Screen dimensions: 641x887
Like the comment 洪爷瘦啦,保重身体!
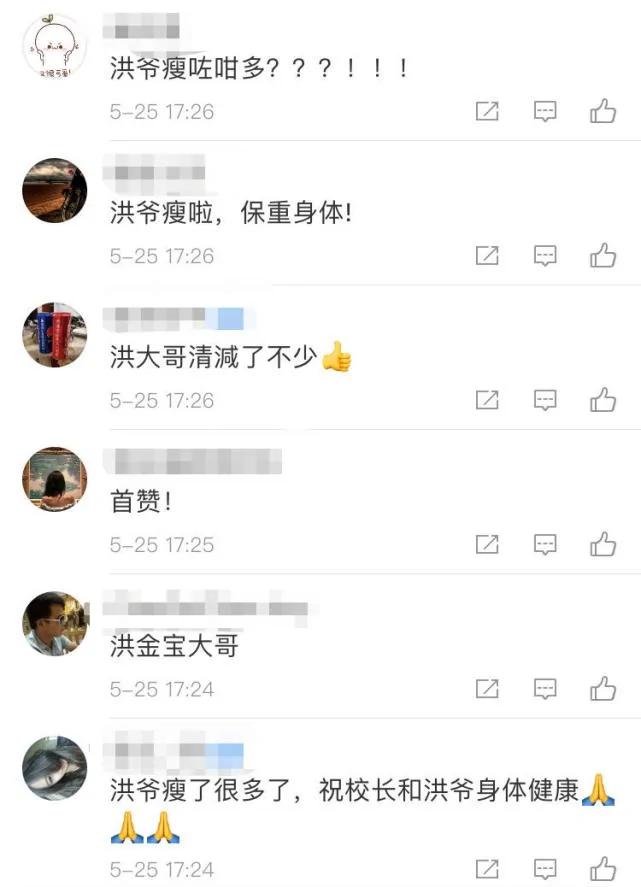coord(603,255)
